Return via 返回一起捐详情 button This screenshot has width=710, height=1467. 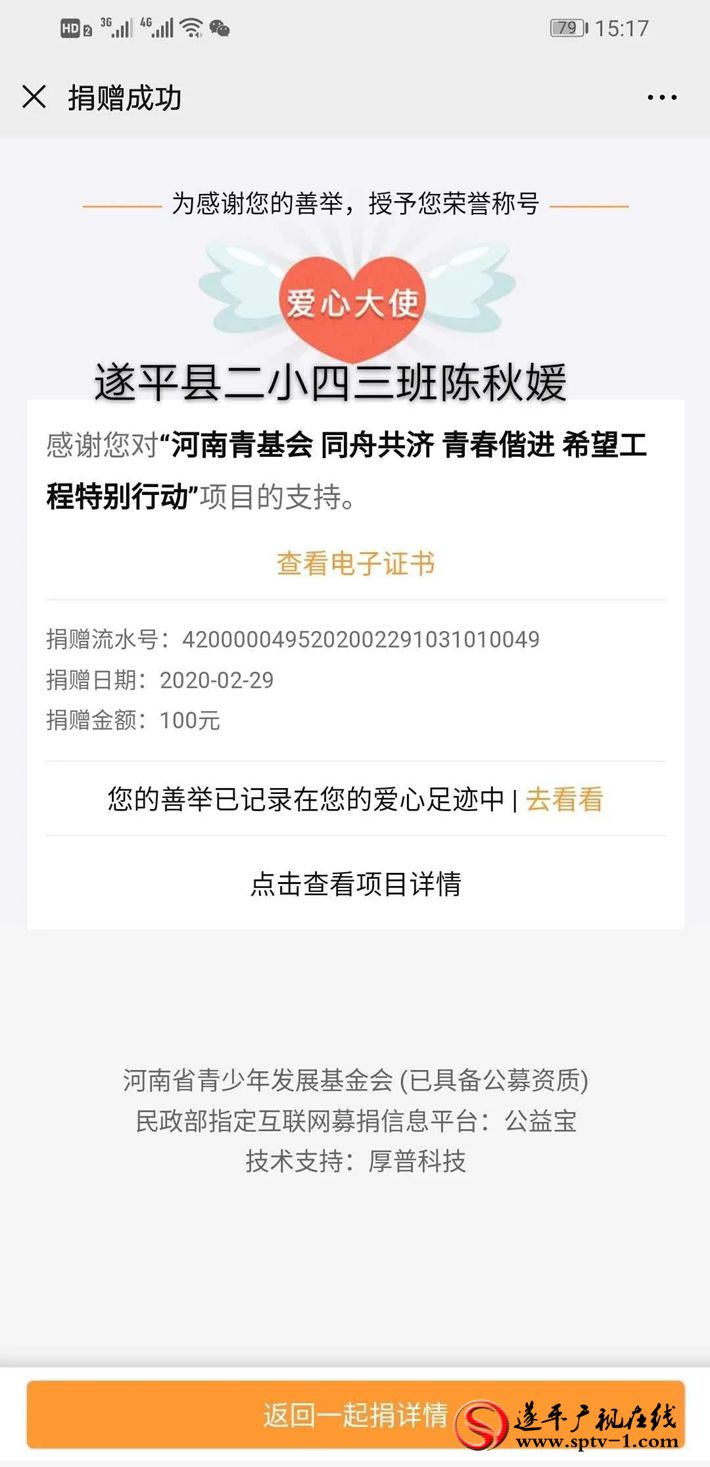[355, 1414]
